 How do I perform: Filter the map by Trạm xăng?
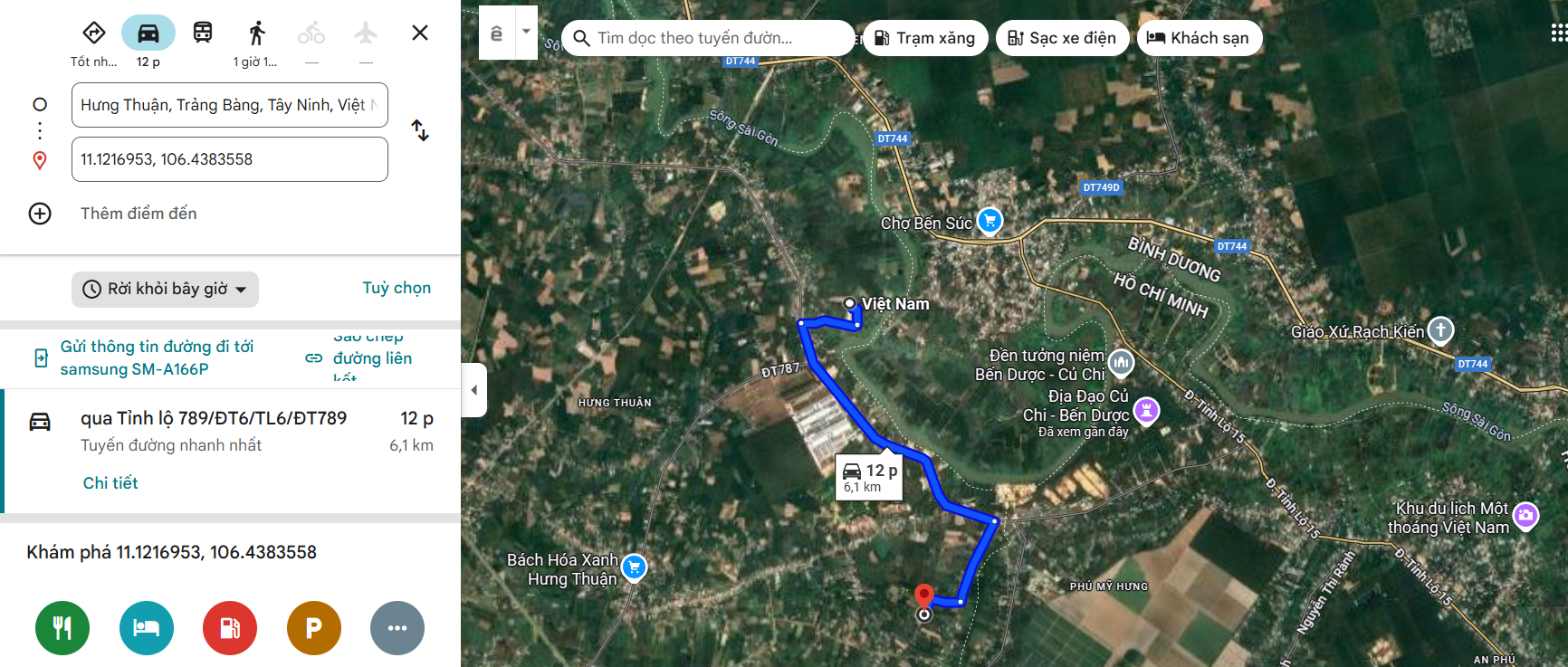click(x=924, y=38)
